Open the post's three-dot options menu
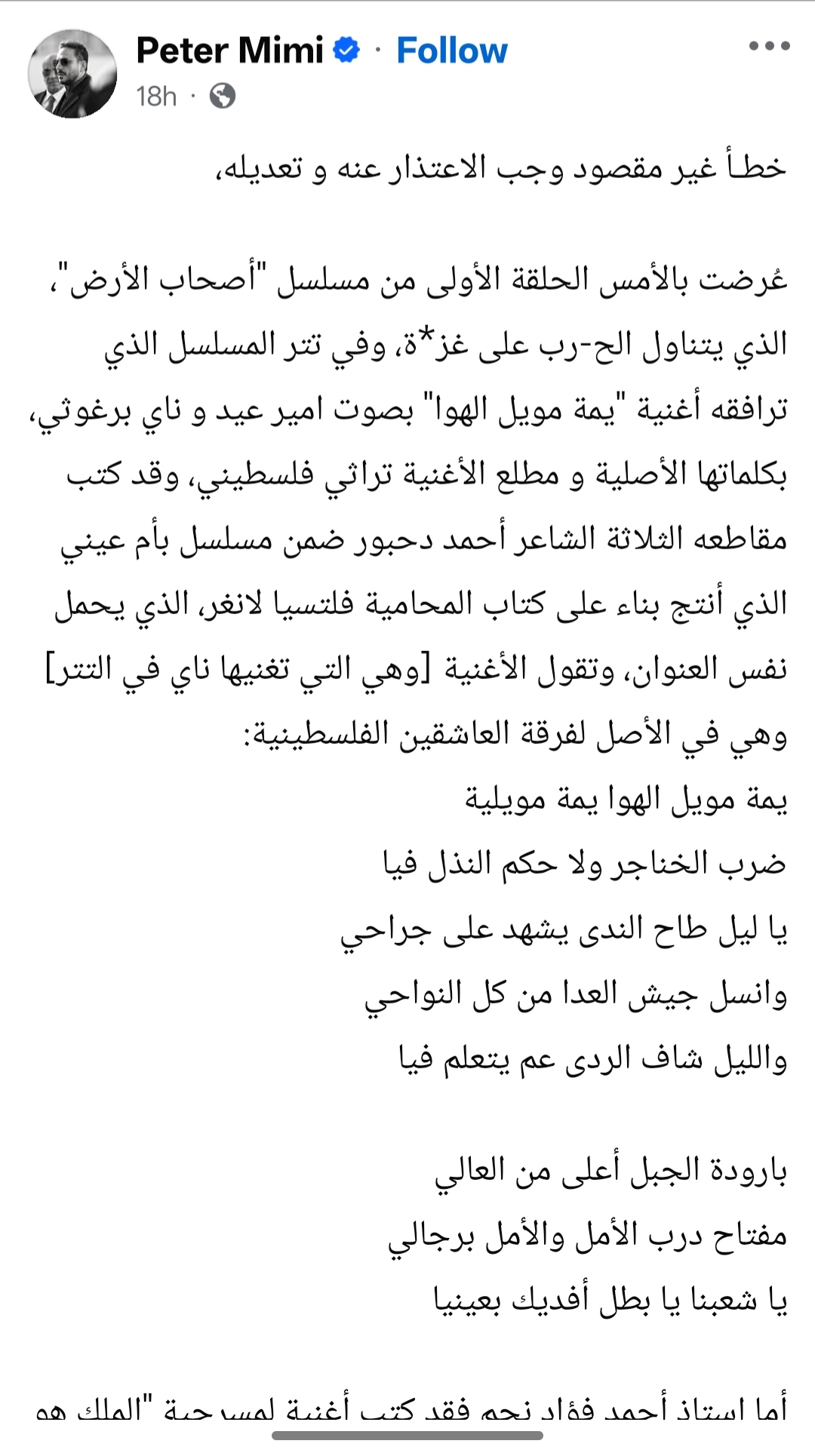This screenshot has height=1456, width=815. [x=769, y=46]
